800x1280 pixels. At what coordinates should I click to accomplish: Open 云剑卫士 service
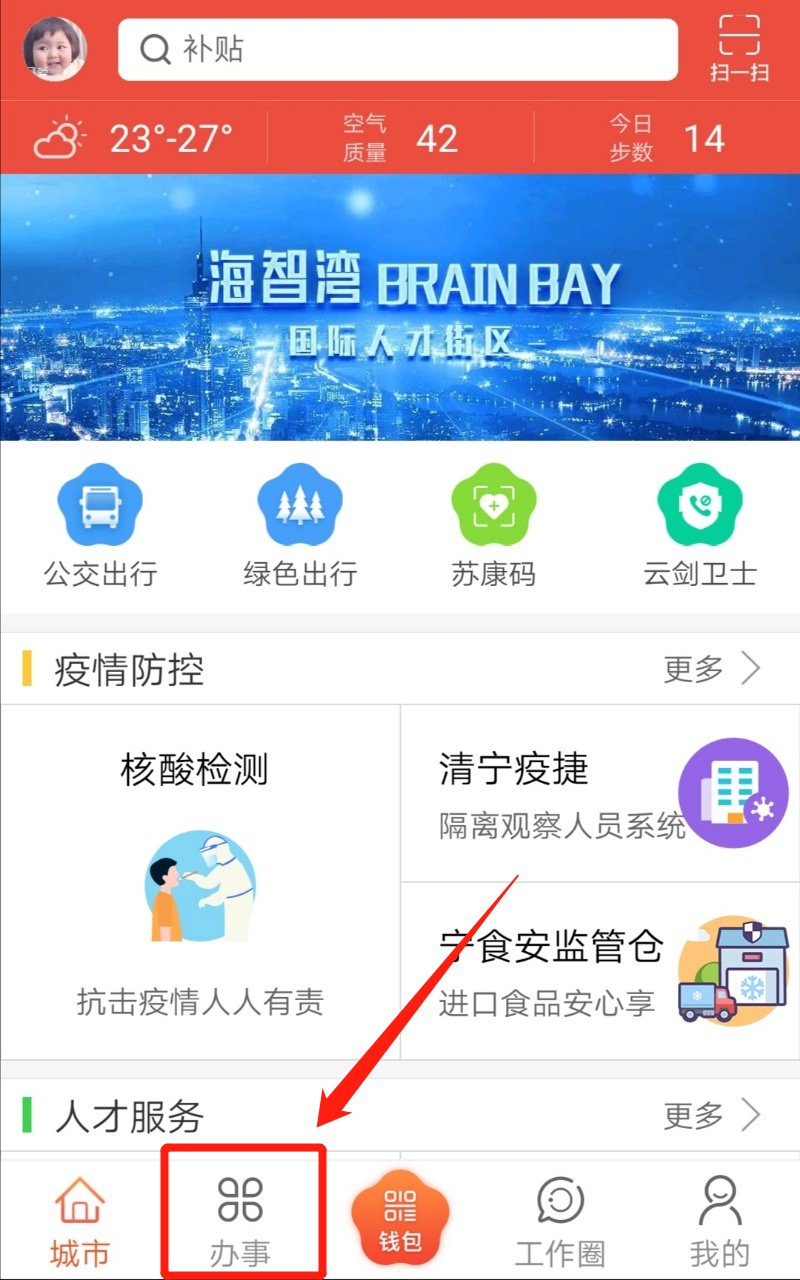(700, 527)
